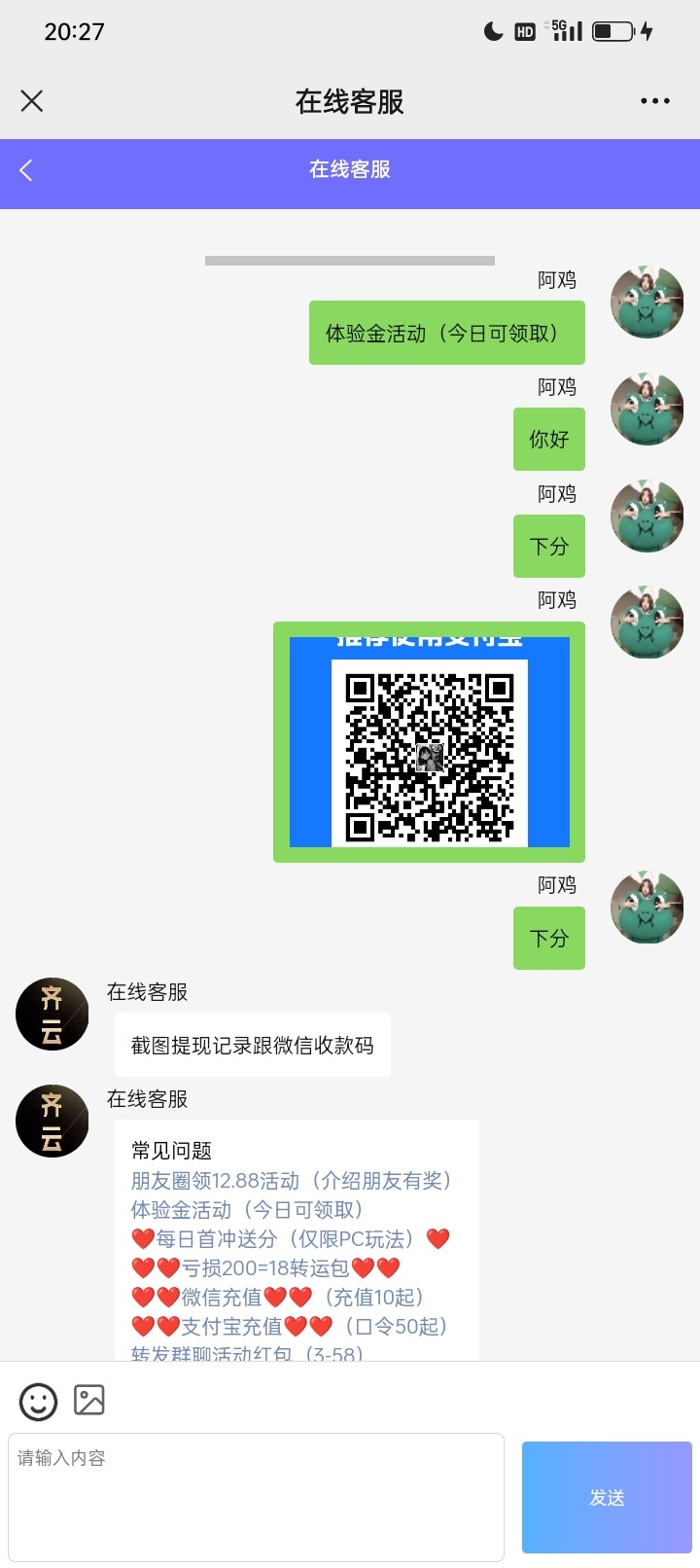The width and height of the screenshot is (700, 1568).
Task: Open the emoji picker
Action: pos(37,1402)
